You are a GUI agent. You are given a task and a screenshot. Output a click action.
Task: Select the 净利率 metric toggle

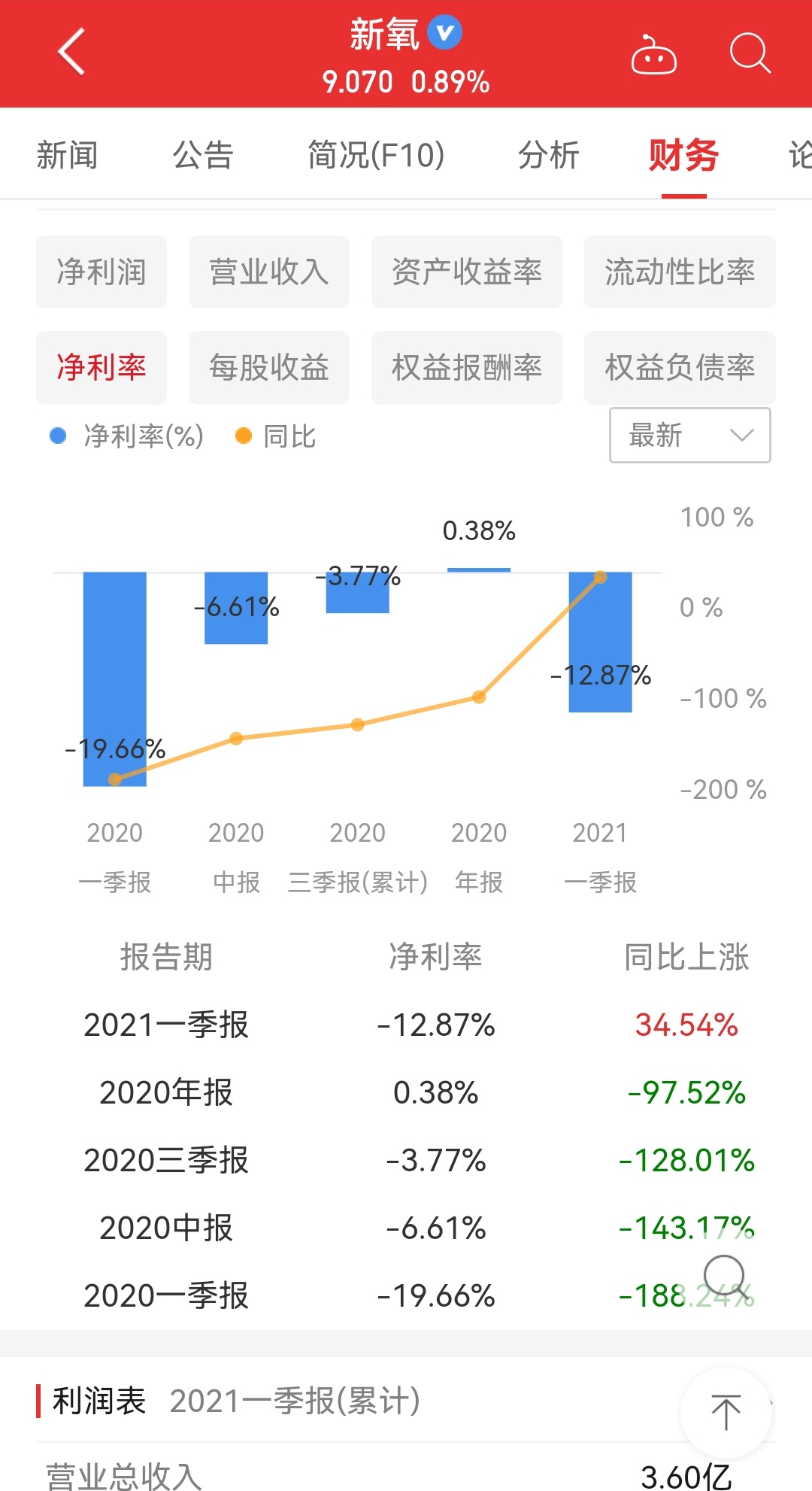tap(101, 368)
